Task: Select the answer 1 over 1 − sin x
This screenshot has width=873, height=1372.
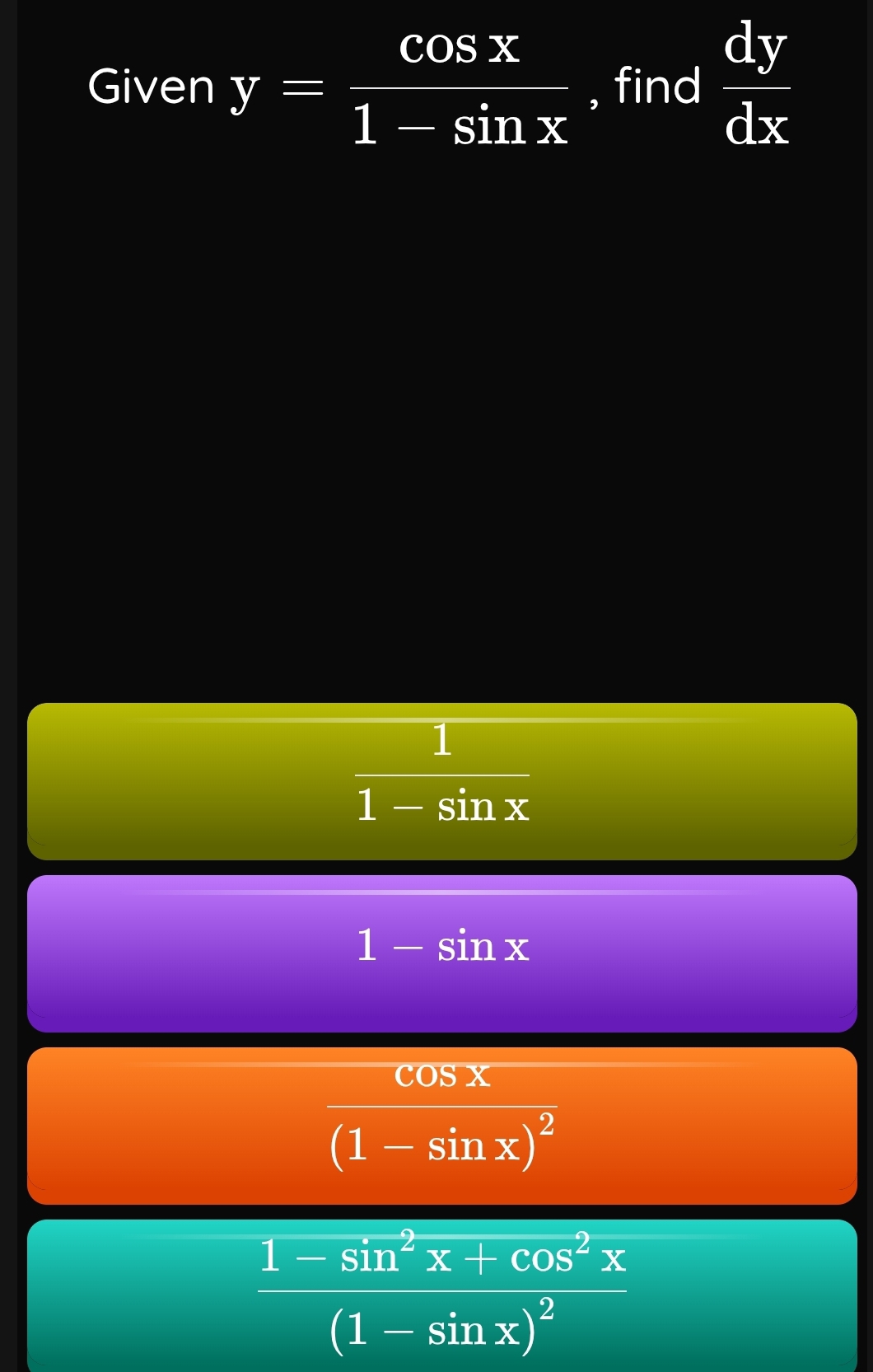Action: pos(442,780)
